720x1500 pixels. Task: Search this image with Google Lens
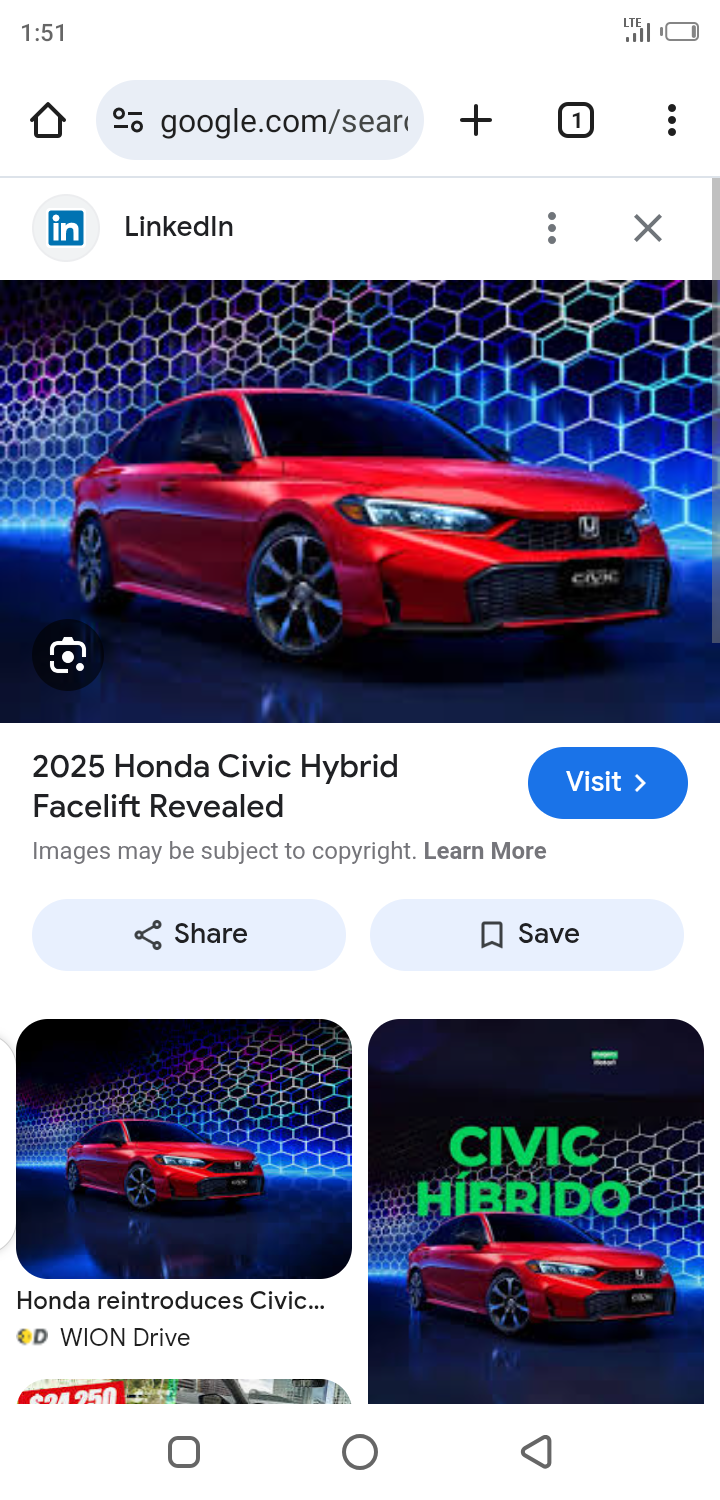[x=67, y=656]
